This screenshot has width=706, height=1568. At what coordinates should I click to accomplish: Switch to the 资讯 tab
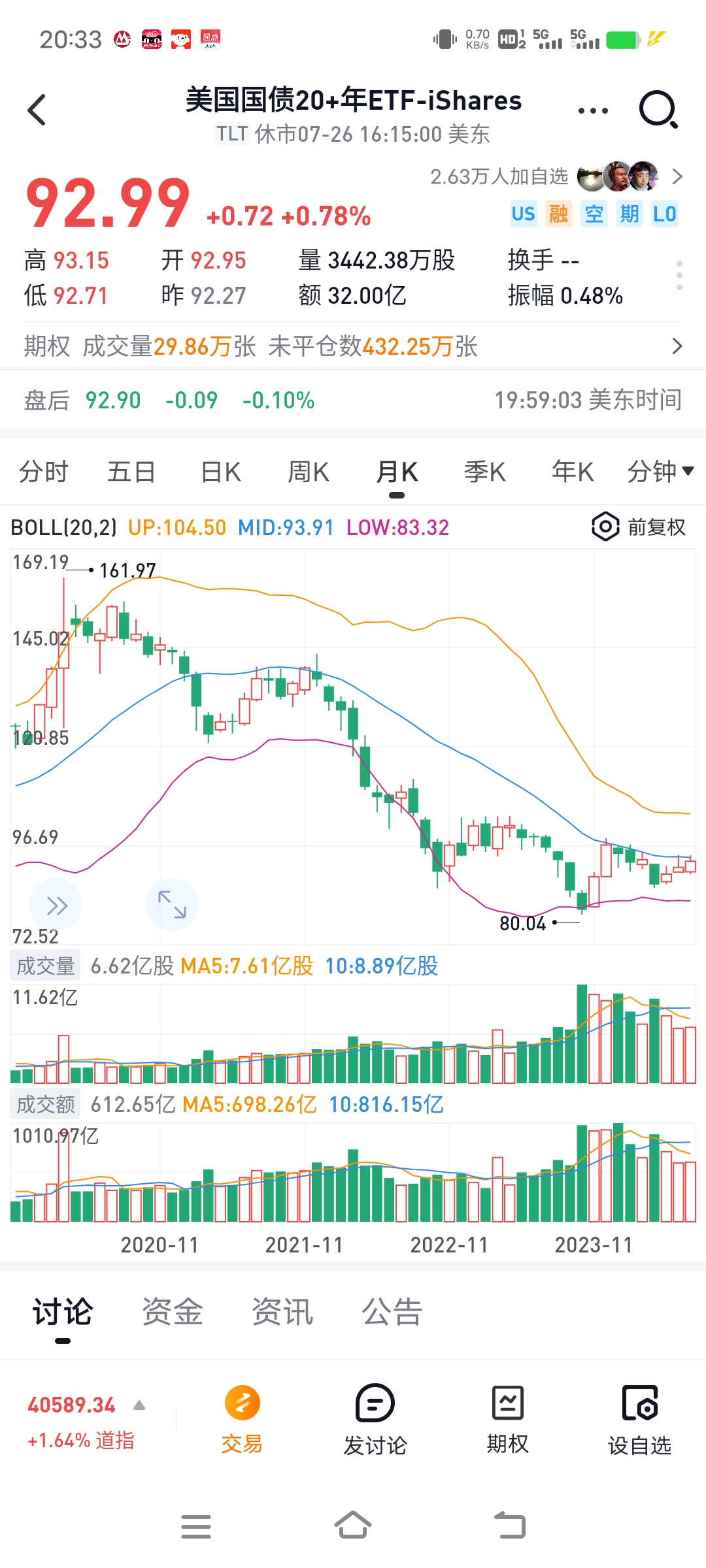282,1312
